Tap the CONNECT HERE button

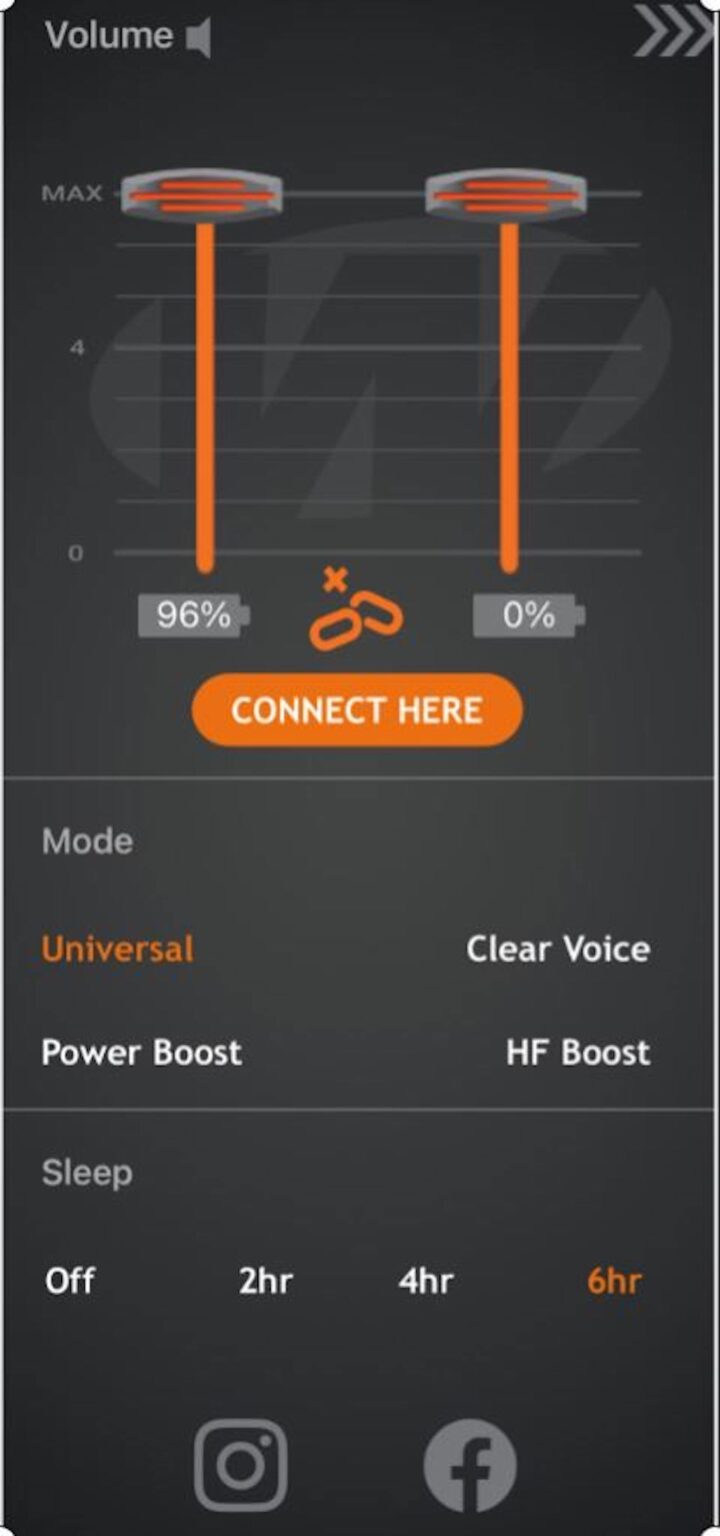357,710
